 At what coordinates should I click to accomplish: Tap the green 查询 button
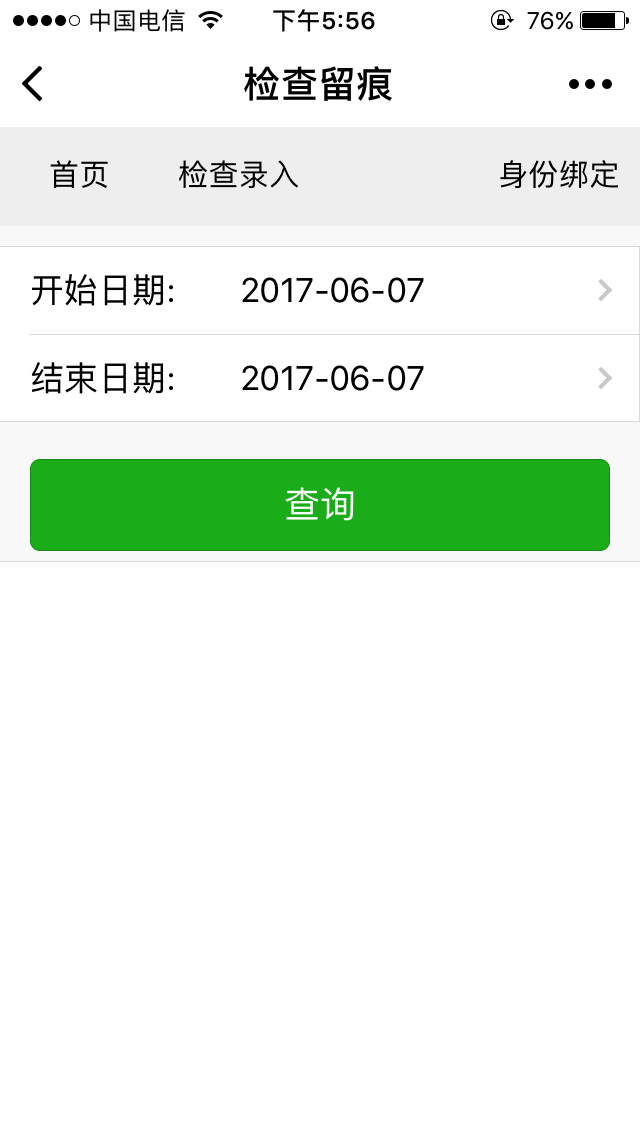coord(320,505)
